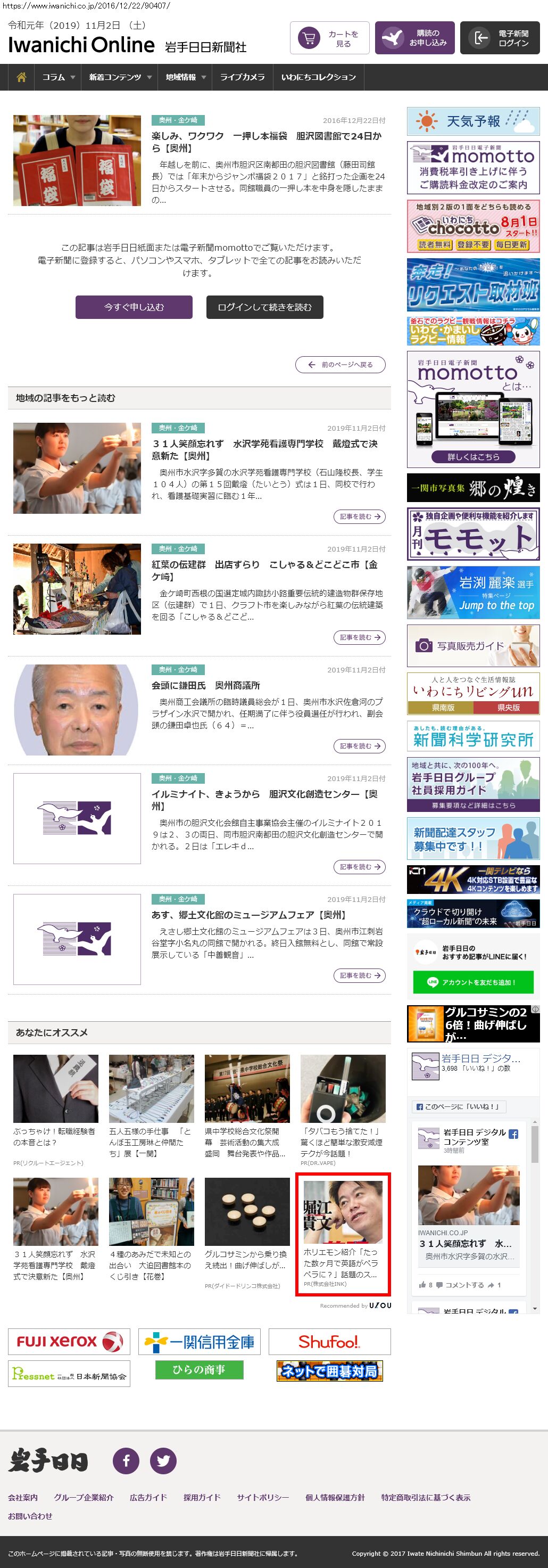Open 写真販売ガイド banner
Image resolution: width=548 pixels, height=1568 pixels.
point(472,646)
